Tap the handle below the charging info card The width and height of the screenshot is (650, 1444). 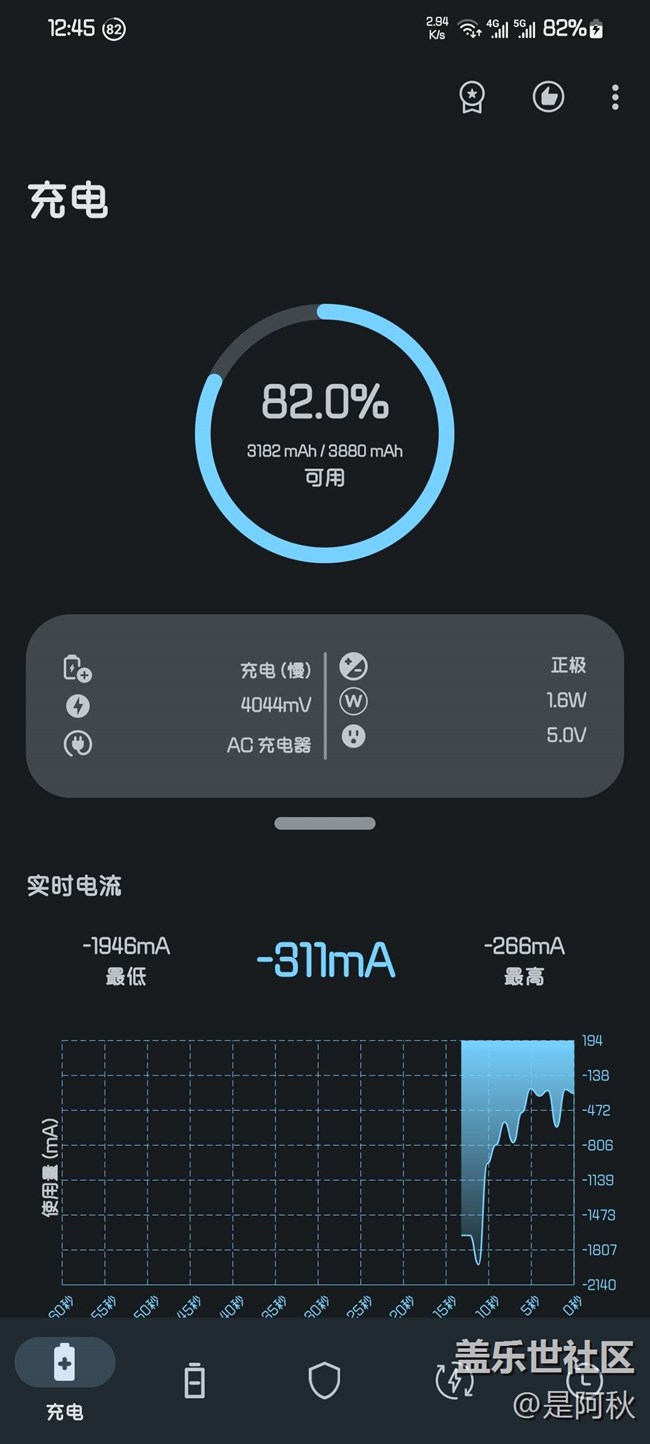click(x=325, y=824)
